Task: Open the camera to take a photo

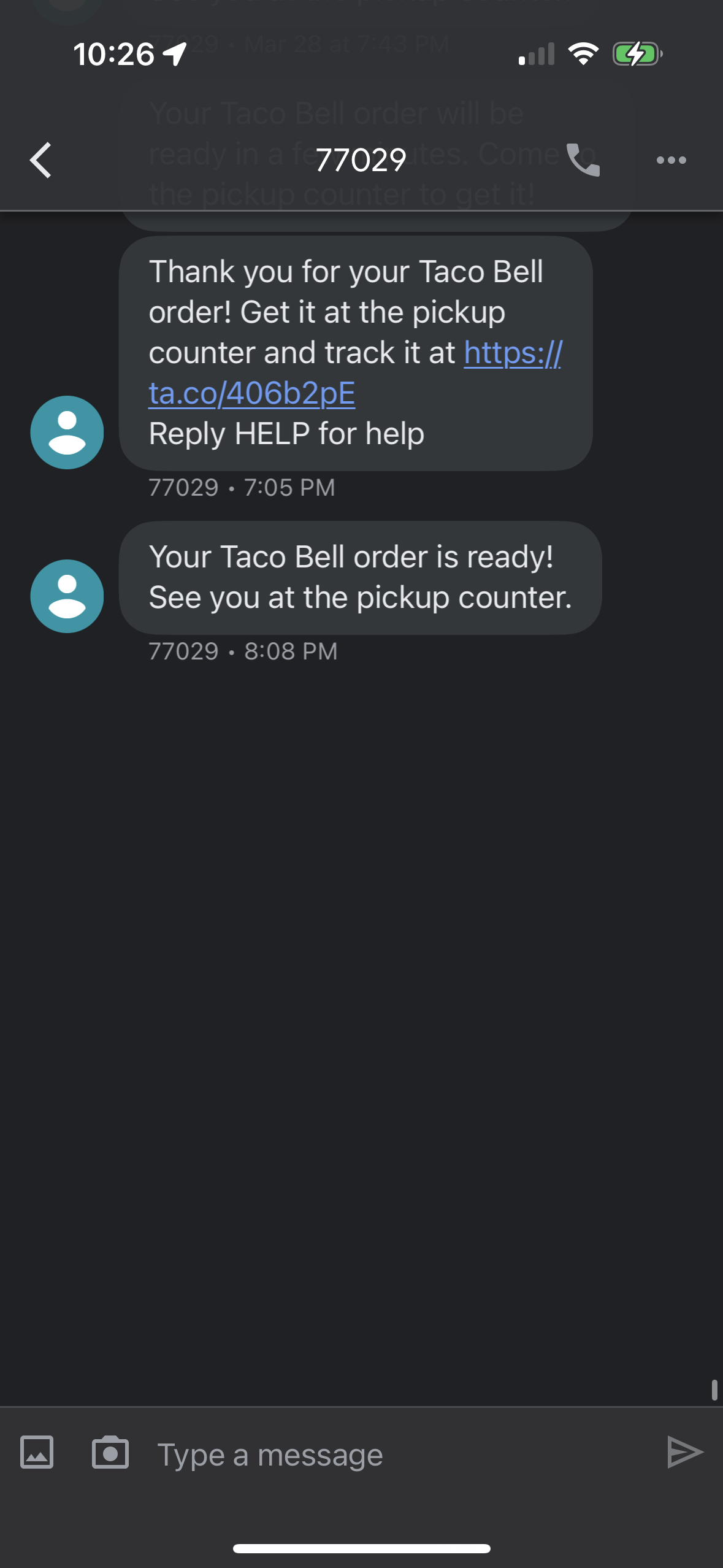Action: coord(110,1452)
